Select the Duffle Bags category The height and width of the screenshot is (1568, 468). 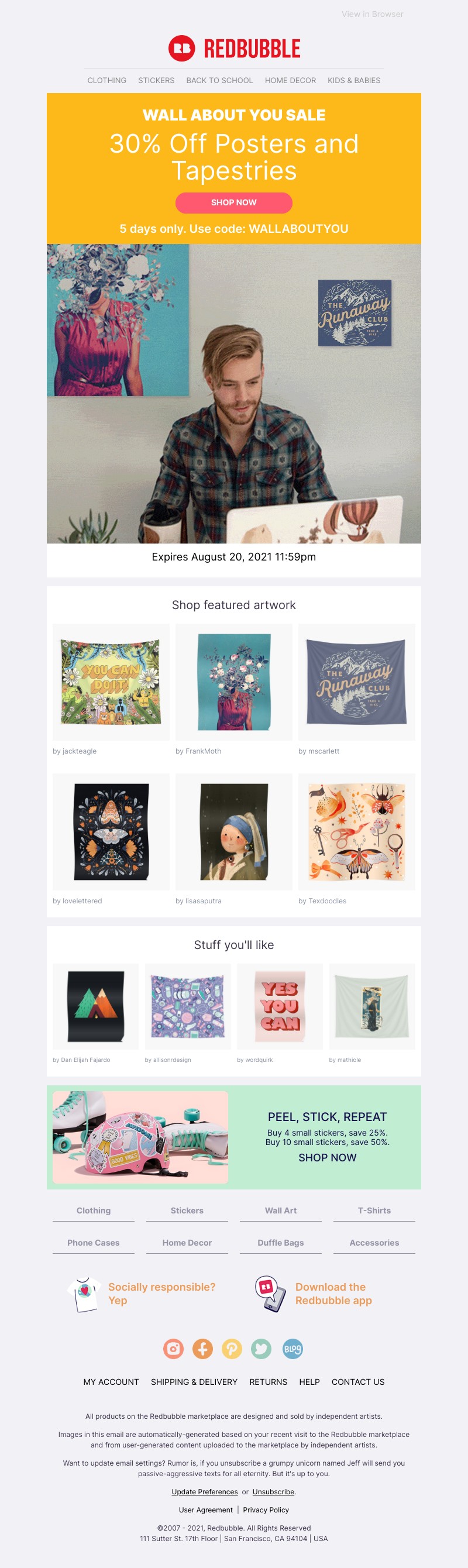[x=281, y=1243]
